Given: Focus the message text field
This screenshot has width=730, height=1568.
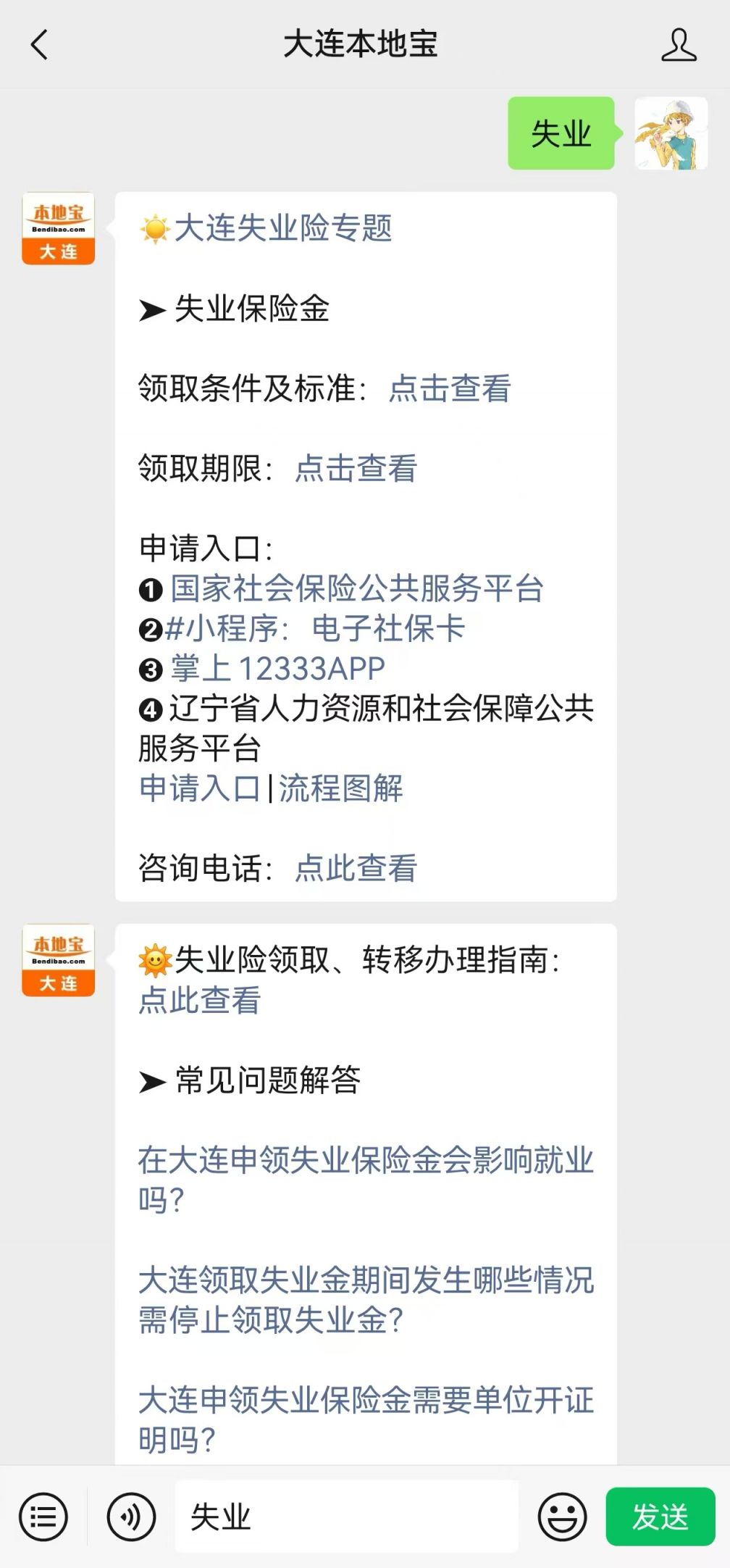Looking at the screenshot, I should (346, 1517).
